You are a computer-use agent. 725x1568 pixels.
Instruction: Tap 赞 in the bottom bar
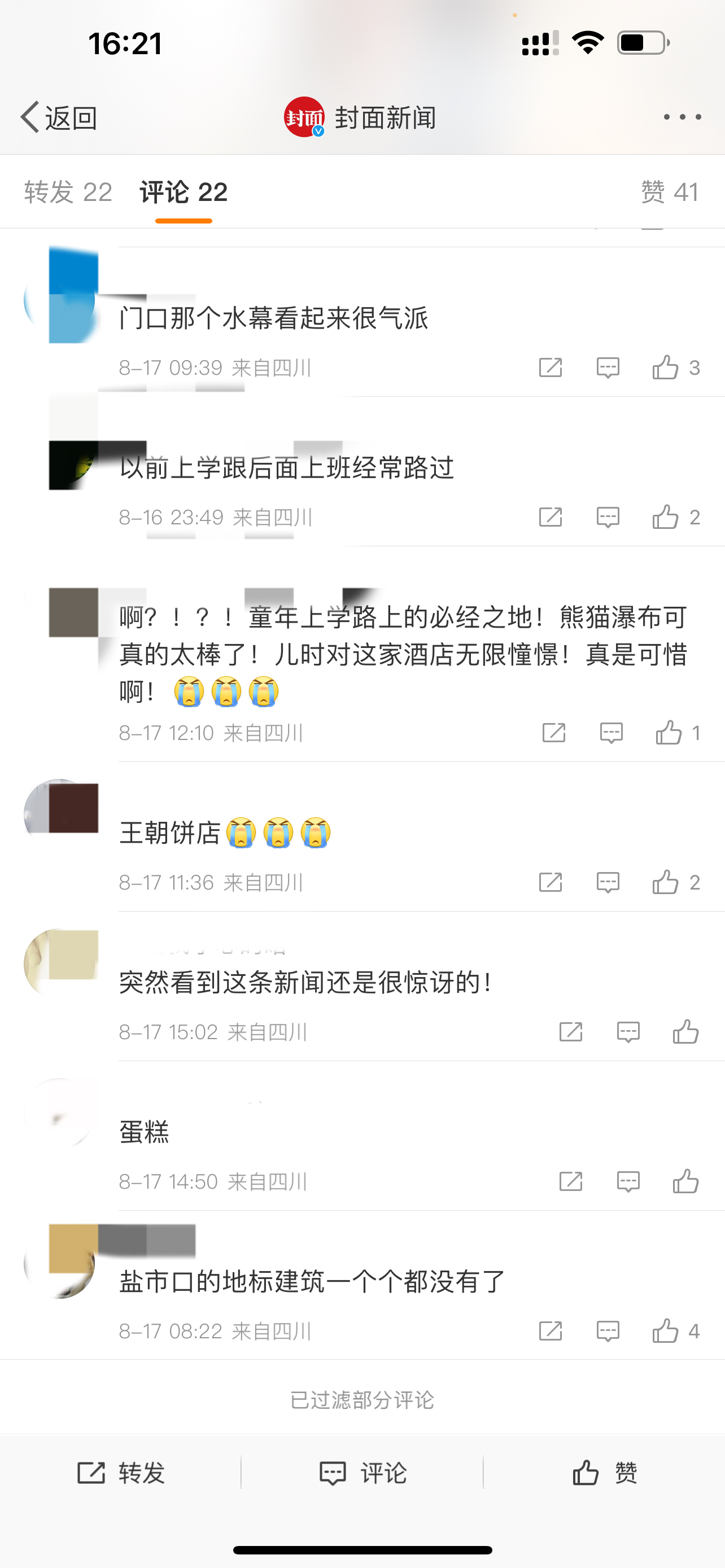(x=605, y=1473)
